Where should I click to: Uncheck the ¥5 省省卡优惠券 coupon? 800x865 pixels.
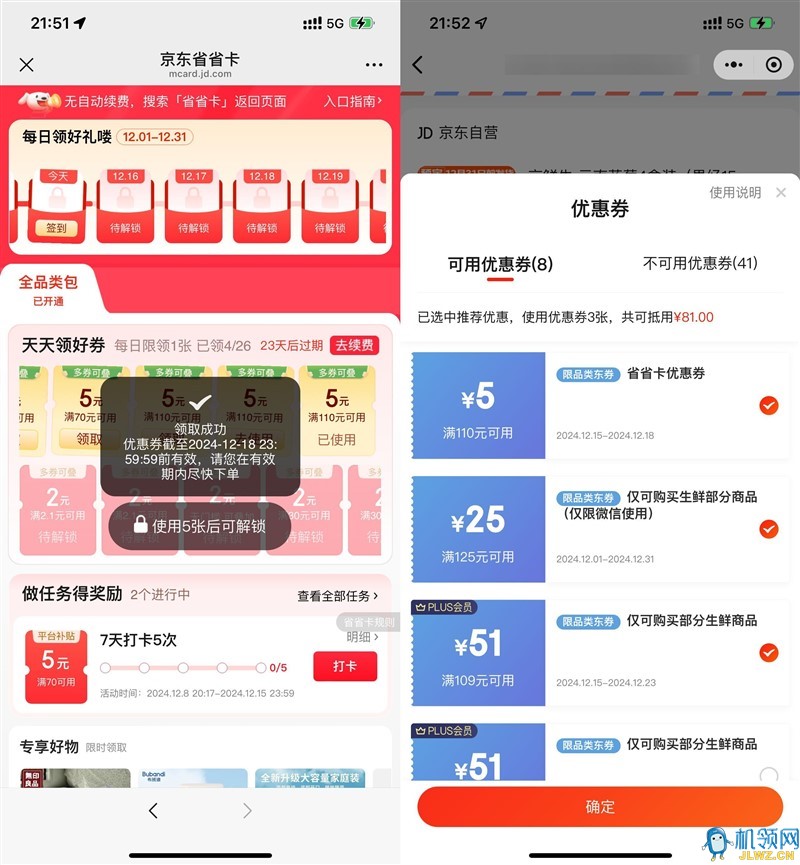click(x=768, y=405)
